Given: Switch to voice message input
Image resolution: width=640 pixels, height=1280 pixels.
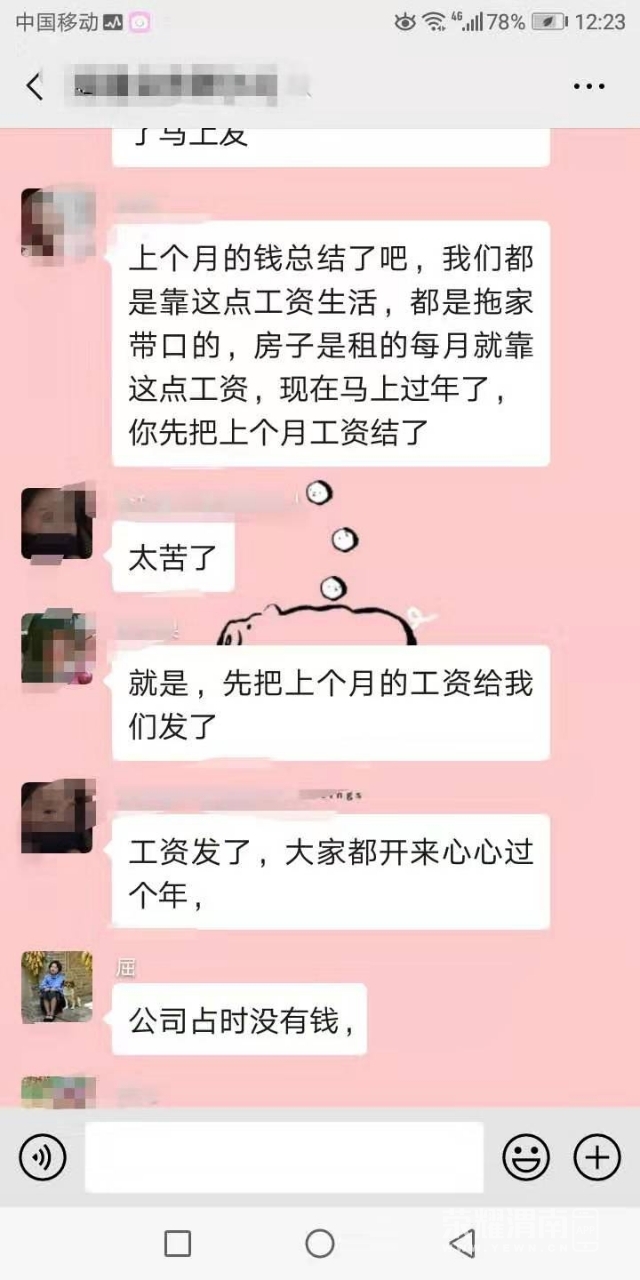Looking at the screenshot, I should (x=42, y=1158).
